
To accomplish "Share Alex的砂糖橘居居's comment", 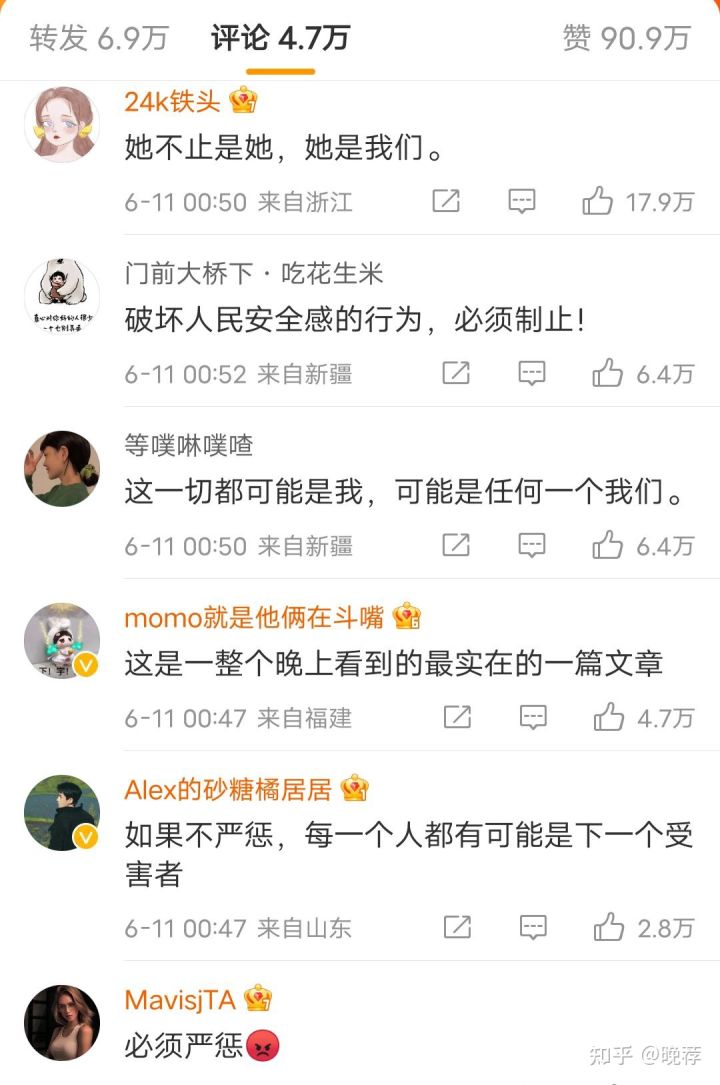I will point(456,927).
